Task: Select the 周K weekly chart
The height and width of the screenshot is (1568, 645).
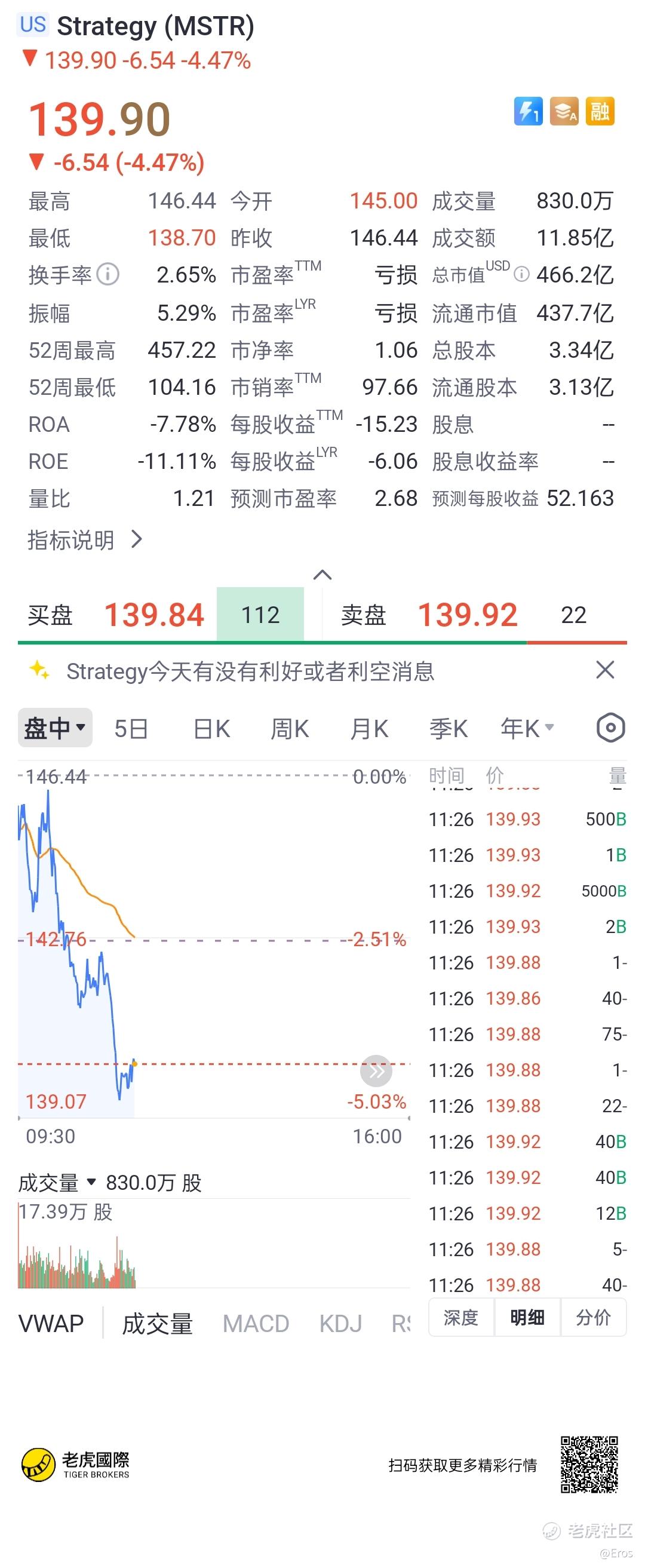Action: 290,729
